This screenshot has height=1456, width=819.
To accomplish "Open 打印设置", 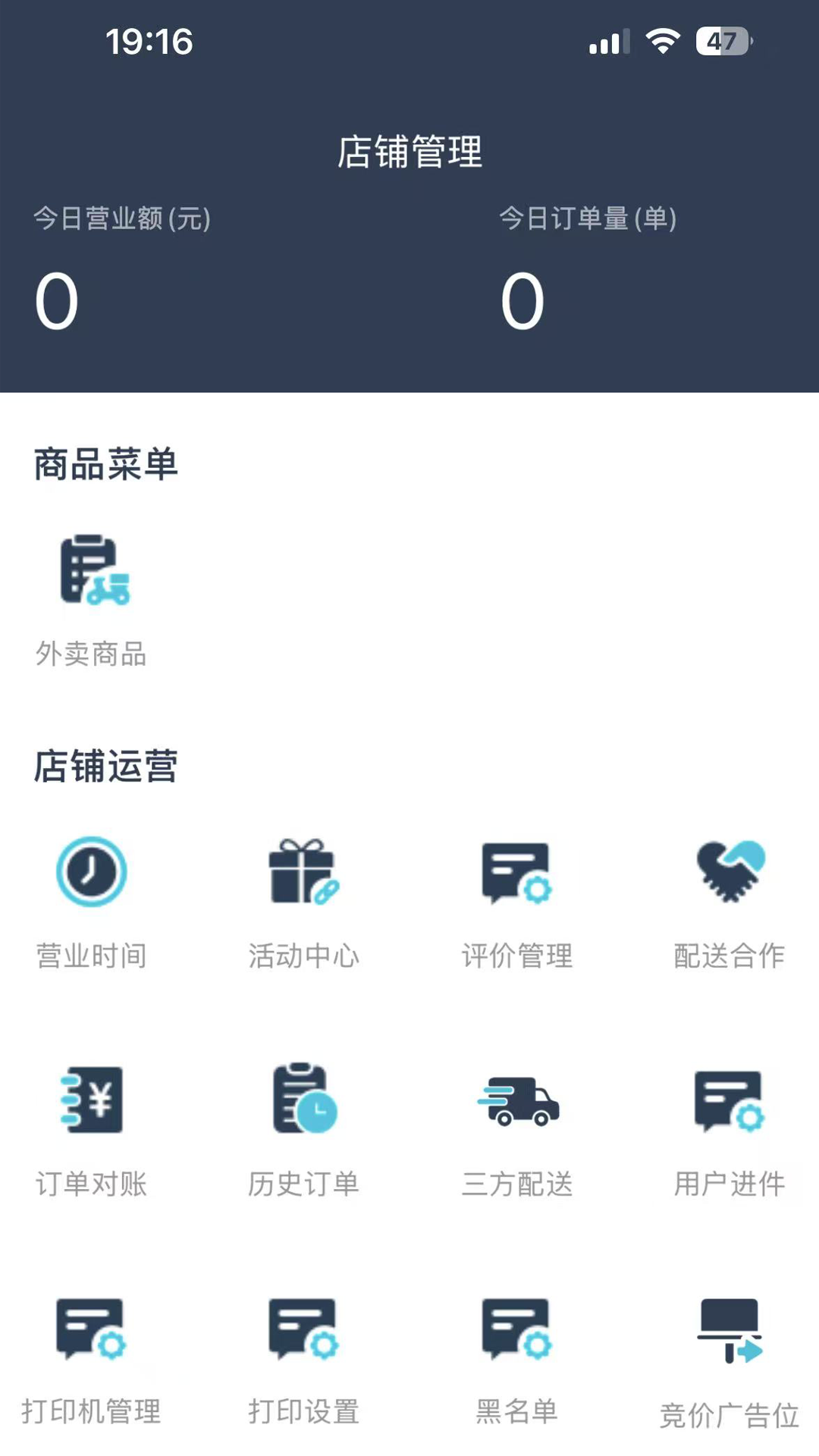I will click(304, 1360).
